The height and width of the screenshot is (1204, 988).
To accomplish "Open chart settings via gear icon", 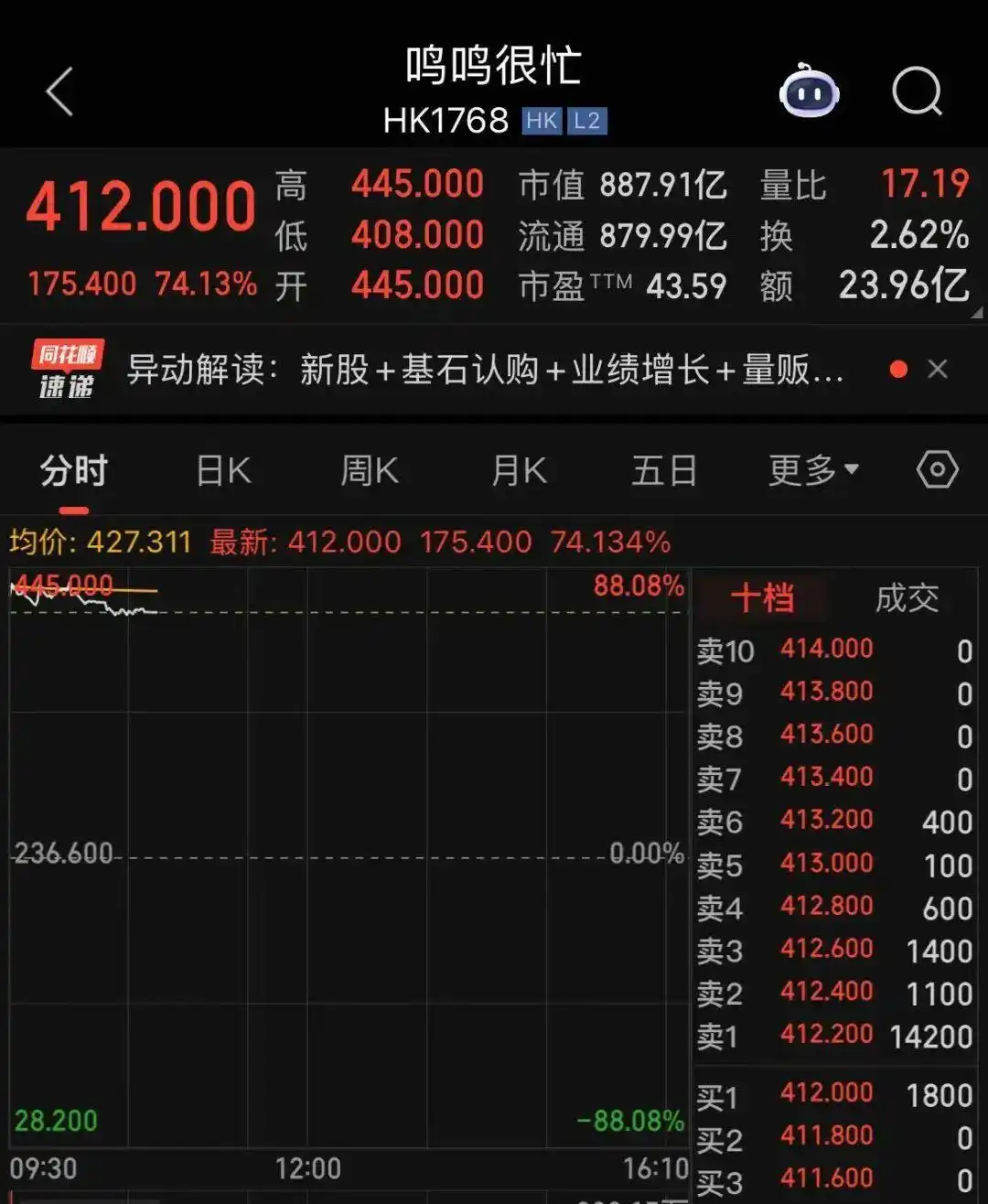I will [937, 469].
